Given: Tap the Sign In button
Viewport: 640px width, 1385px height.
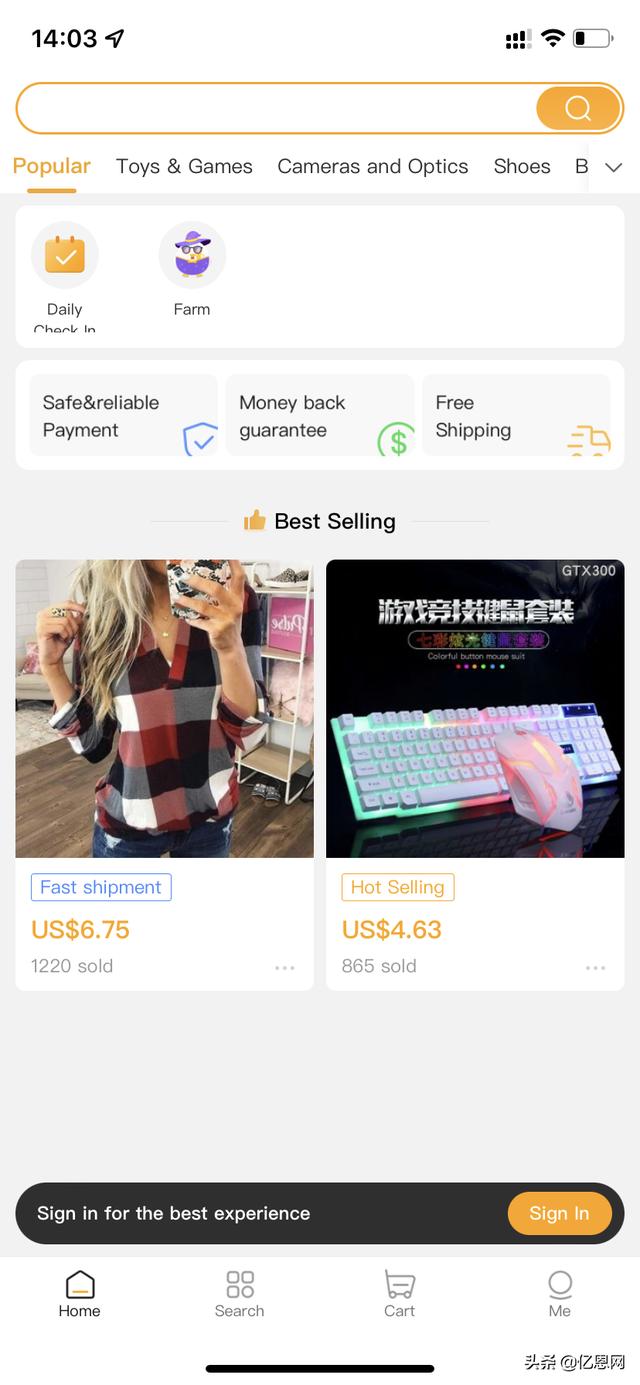Looking at the screenshot, I should pos(559,1213).
